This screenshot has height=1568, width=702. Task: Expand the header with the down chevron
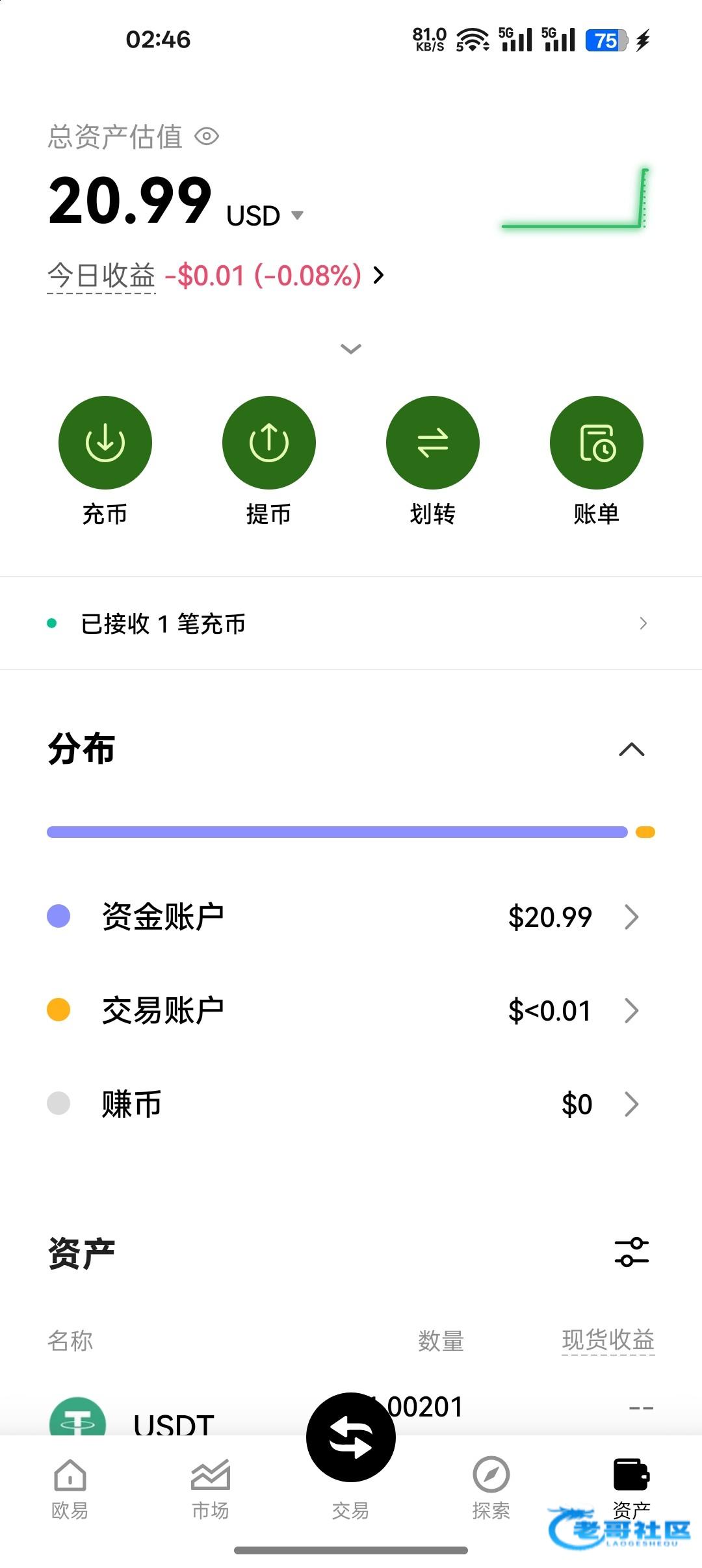(351, 349)
